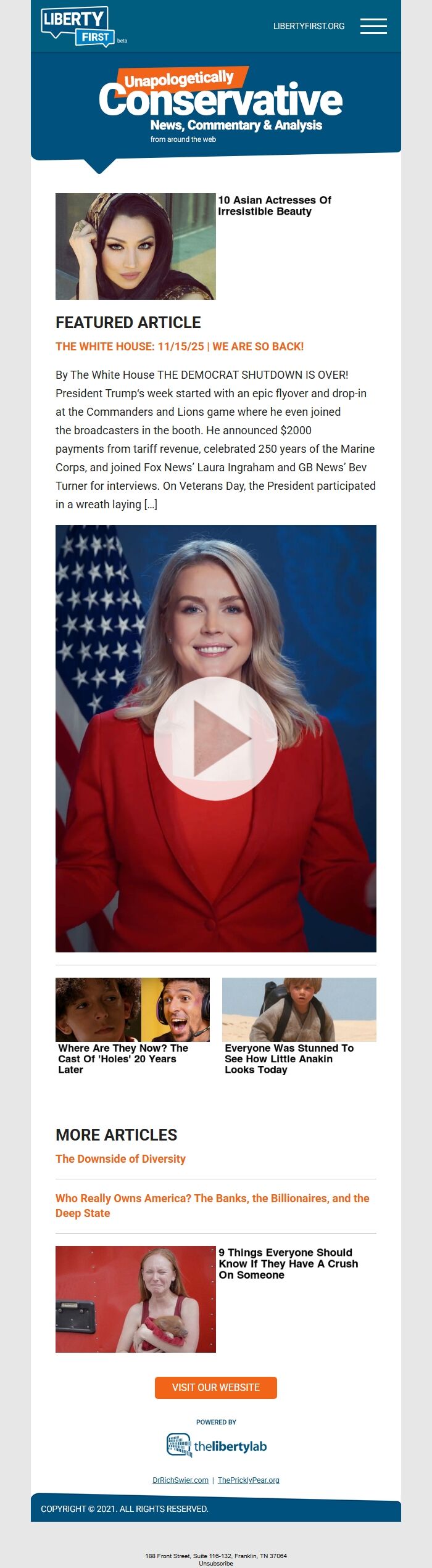Open The White House 11/15/25 article
This screenshot has width=432, height=1568.
(180, 347)
